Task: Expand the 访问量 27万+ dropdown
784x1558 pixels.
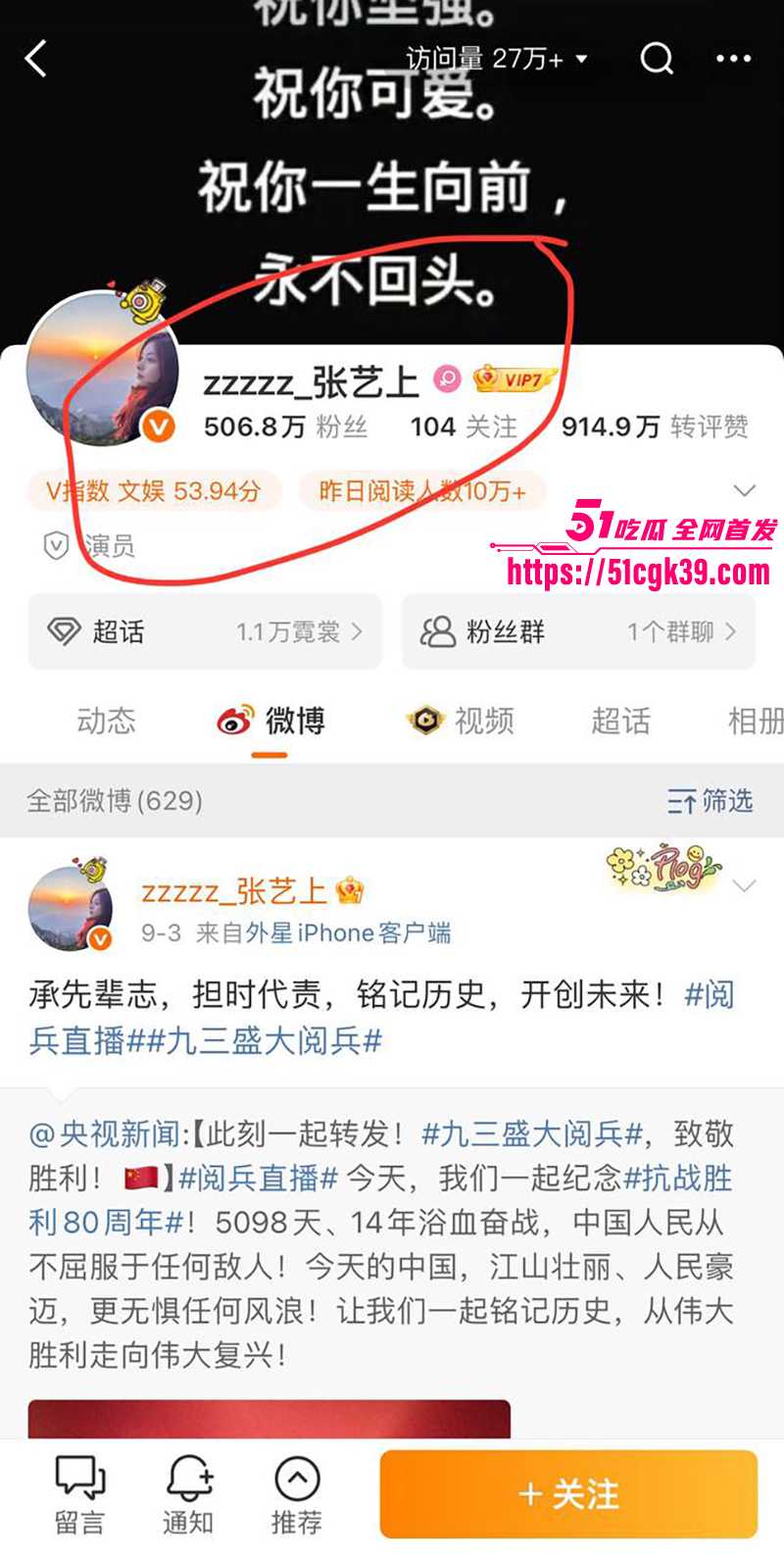Action: click(498, 59)
